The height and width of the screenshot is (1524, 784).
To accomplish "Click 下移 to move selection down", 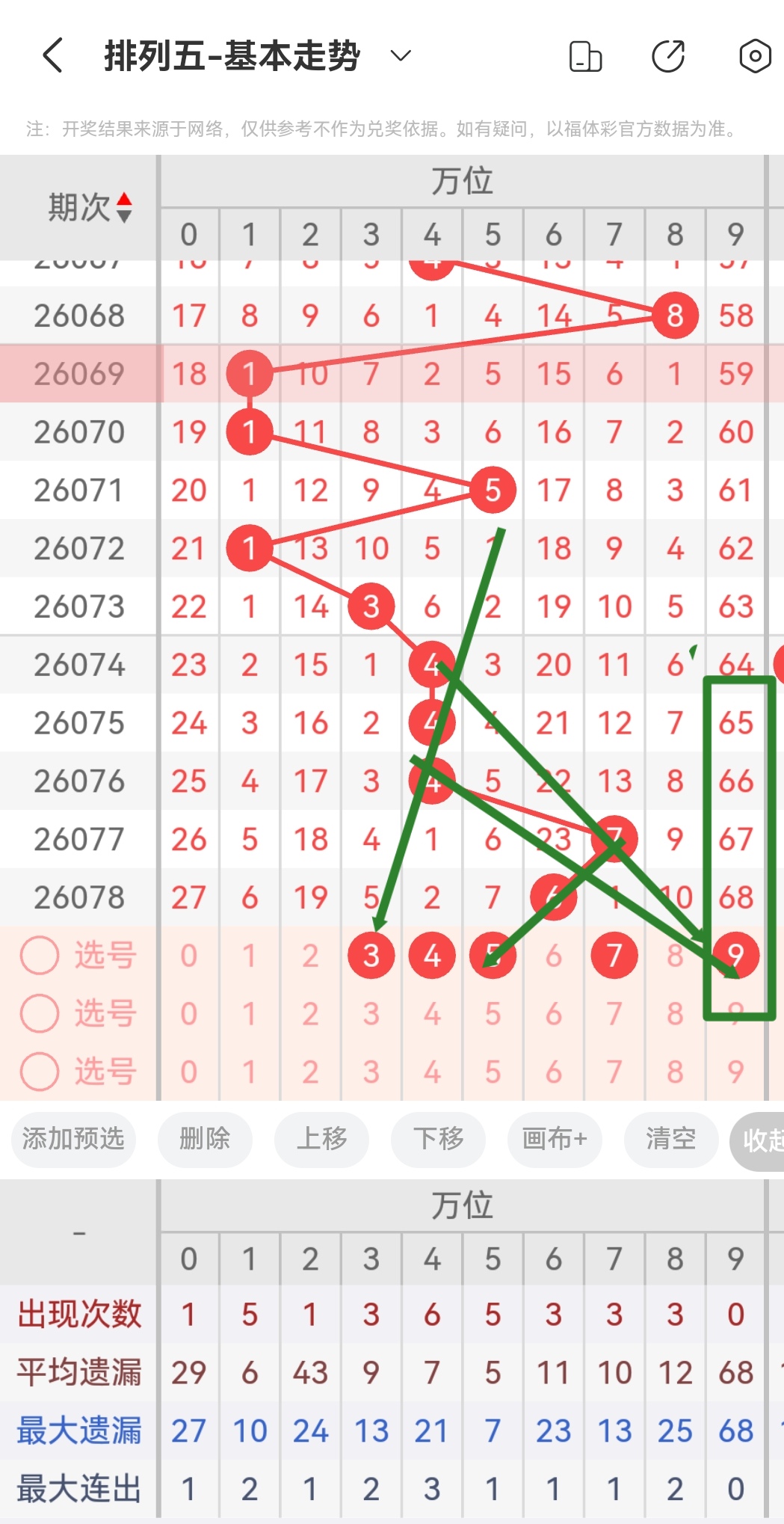I will click(x=438, y=1140).
